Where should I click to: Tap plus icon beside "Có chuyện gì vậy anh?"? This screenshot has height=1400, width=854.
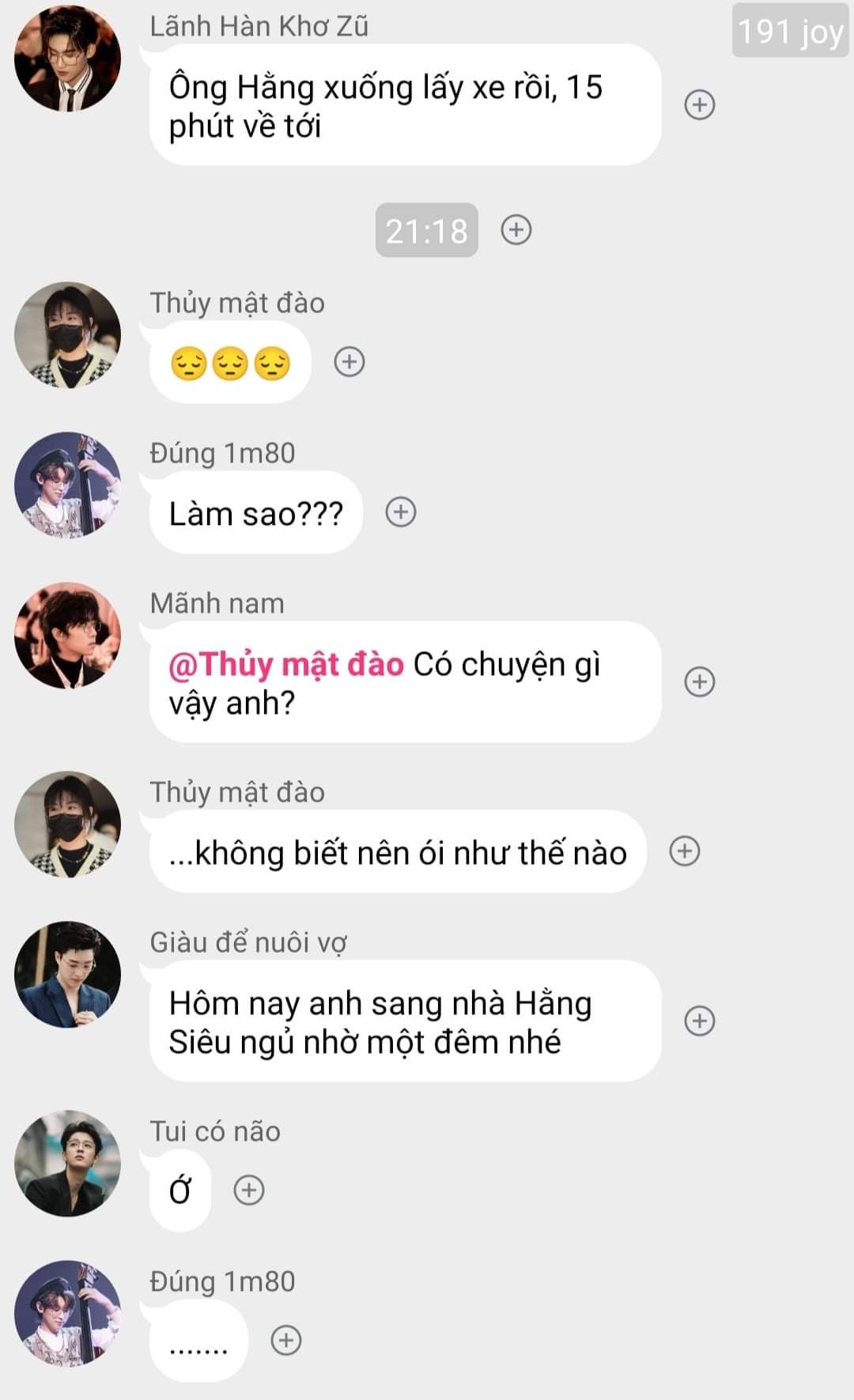[699, 681]
